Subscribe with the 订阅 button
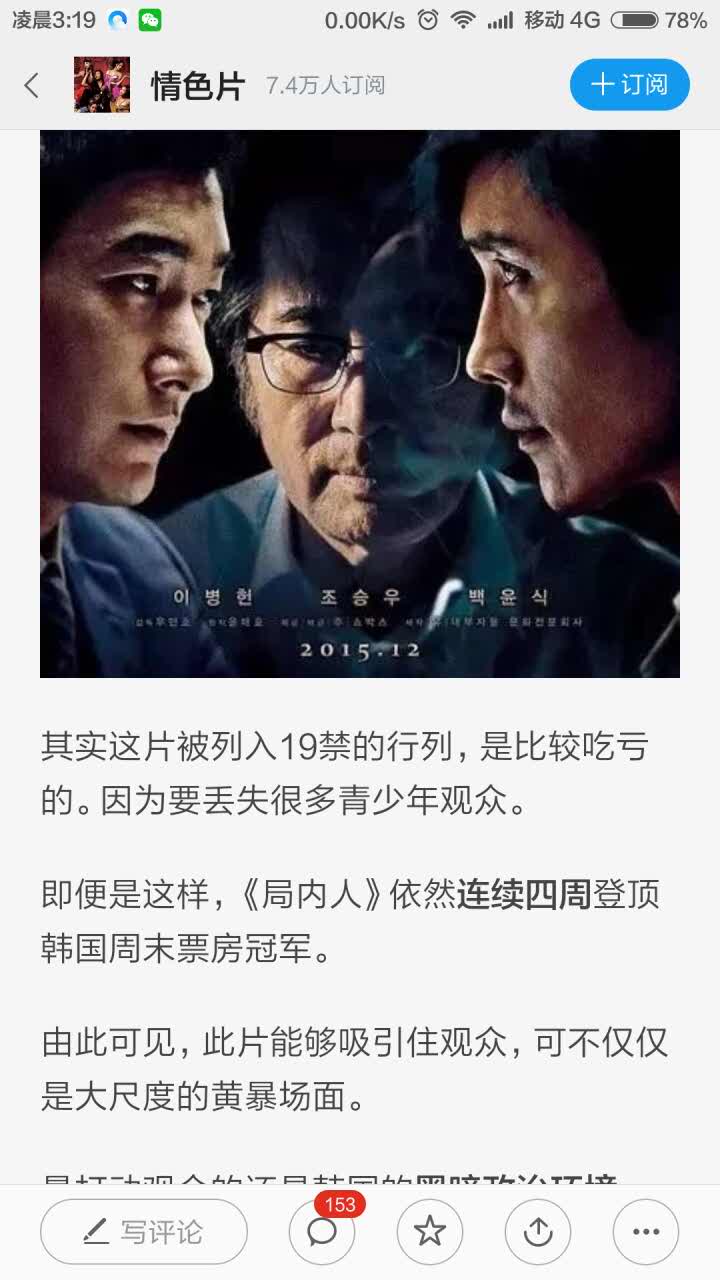 (x=630, y=85)
